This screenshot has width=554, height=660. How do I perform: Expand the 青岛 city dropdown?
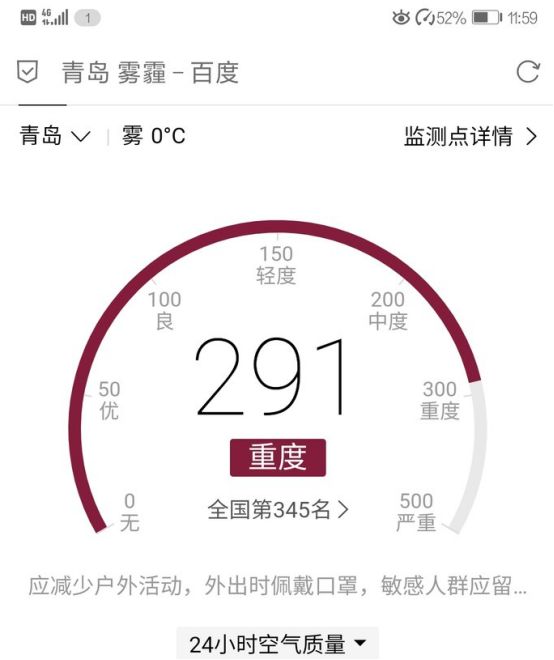55,136
